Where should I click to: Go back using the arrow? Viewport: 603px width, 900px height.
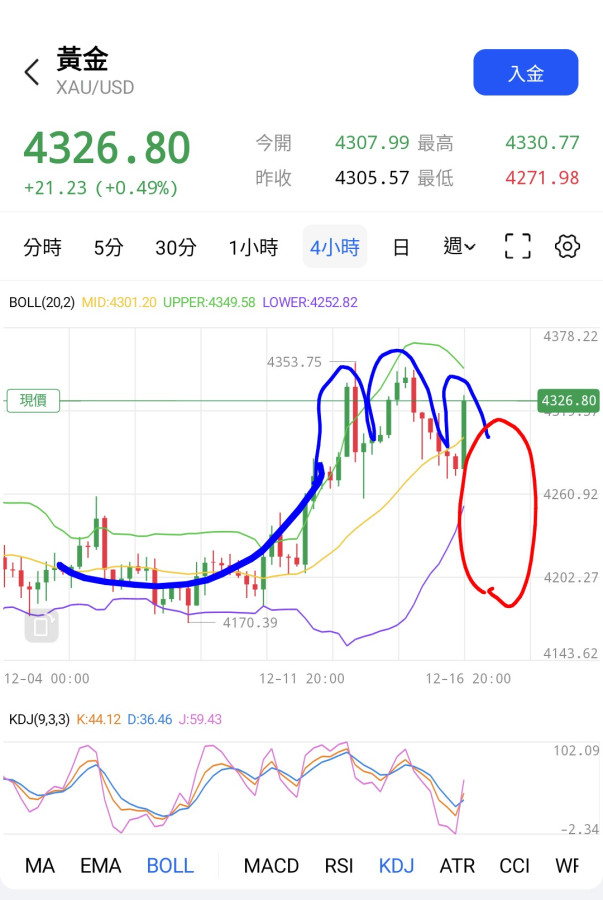click(32, 72)
